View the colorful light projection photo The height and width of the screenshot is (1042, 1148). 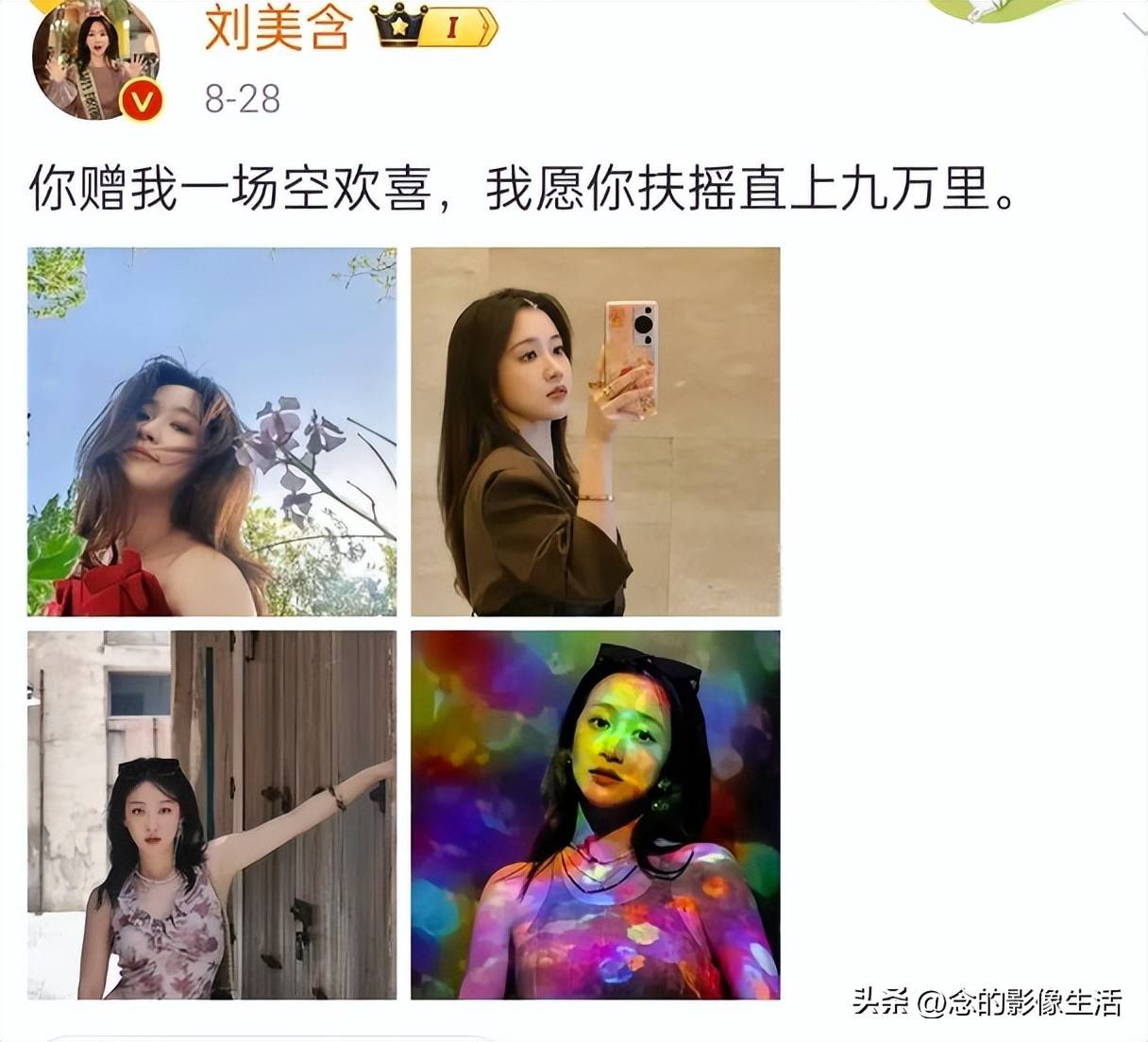pyautogui.click(x=595, y=815)
